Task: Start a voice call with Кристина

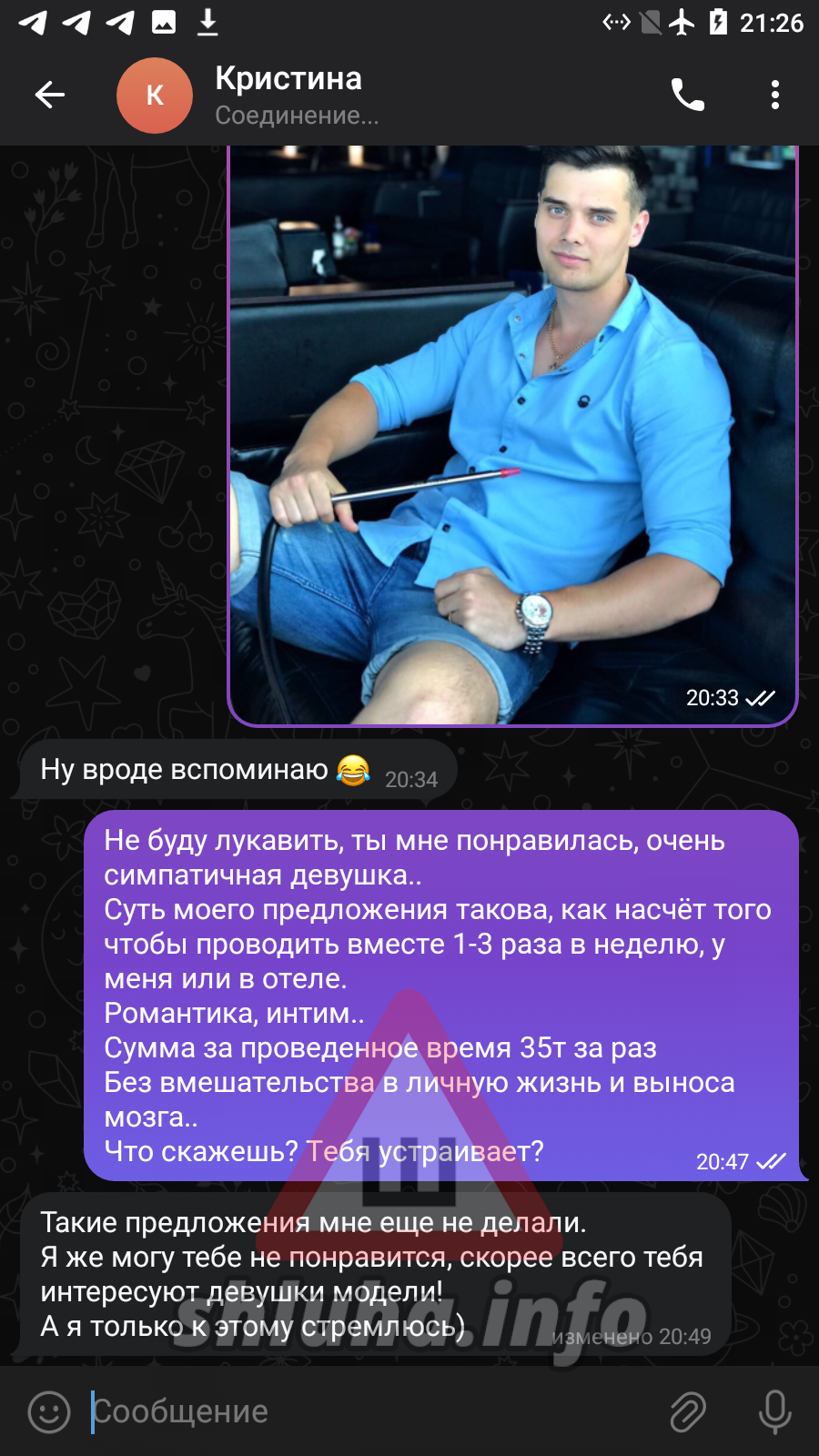Action: click(x=687, y=95)
